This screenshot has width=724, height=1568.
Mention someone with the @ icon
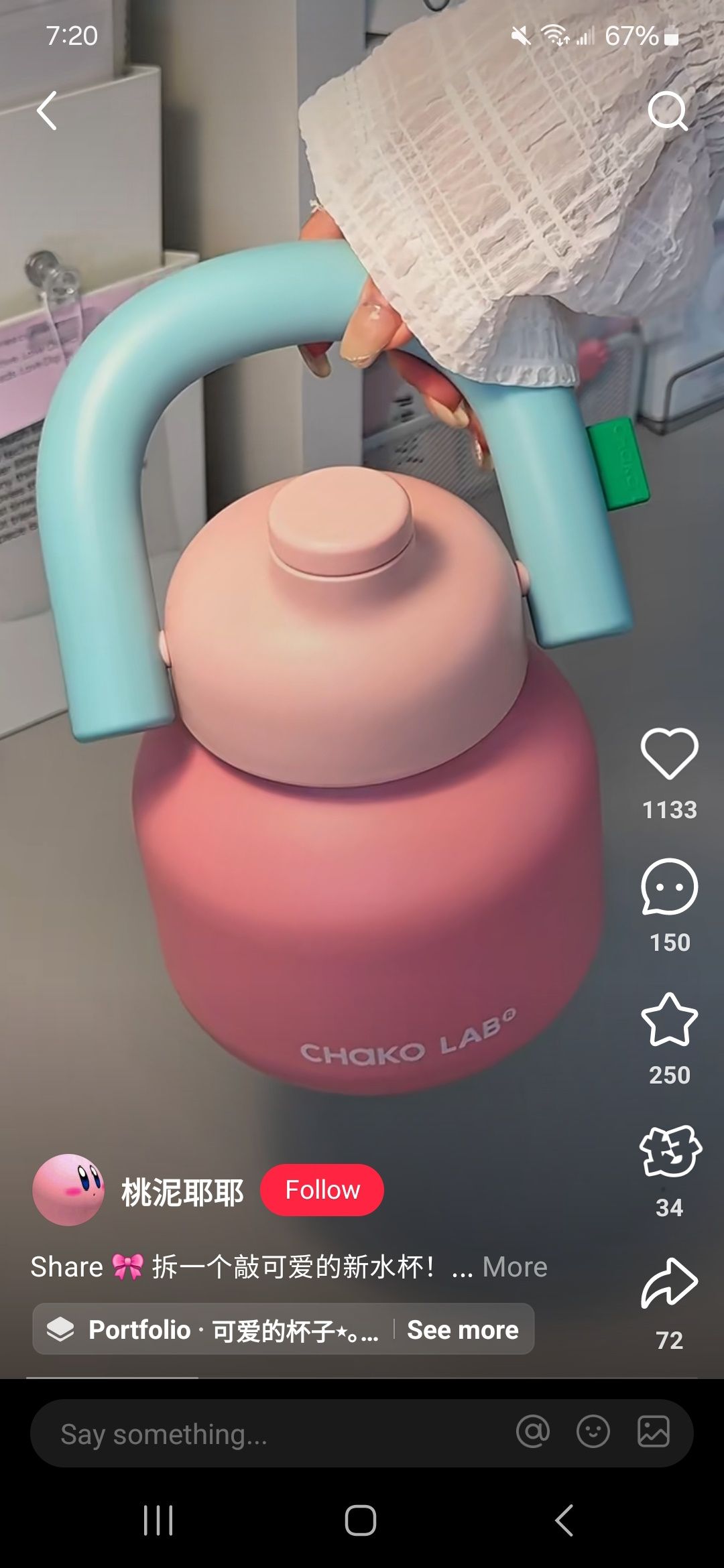click(x=533, y=1433)
